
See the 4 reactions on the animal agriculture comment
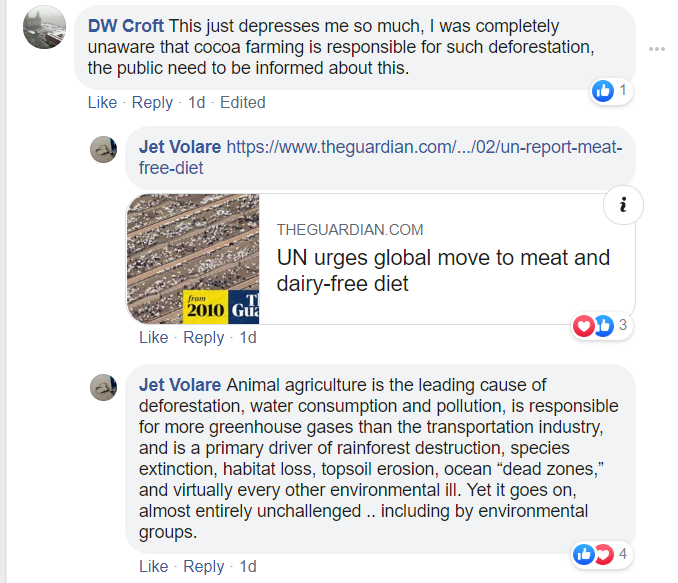click(x=600, y=554)
